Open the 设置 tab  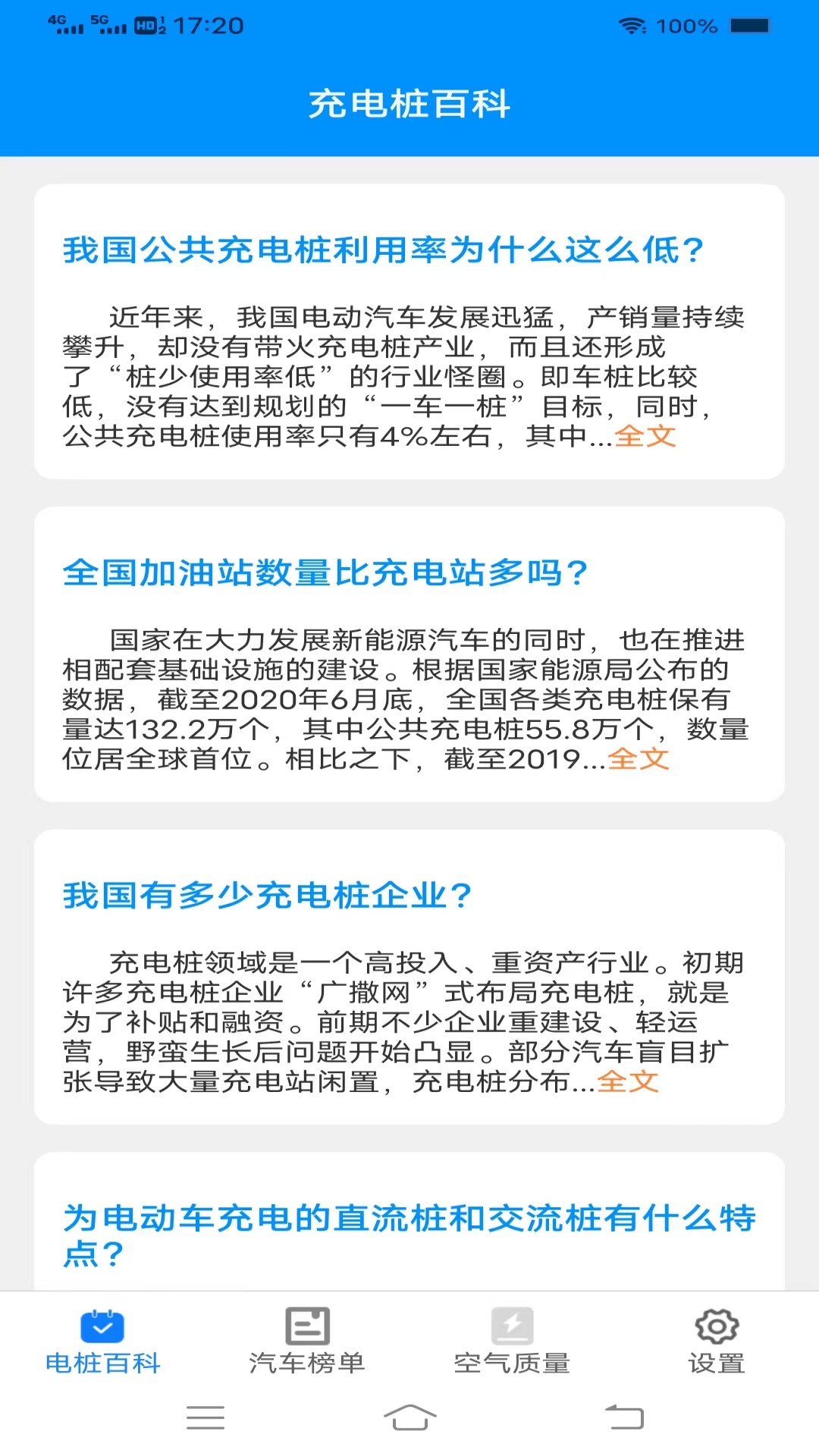[717, 1341]
